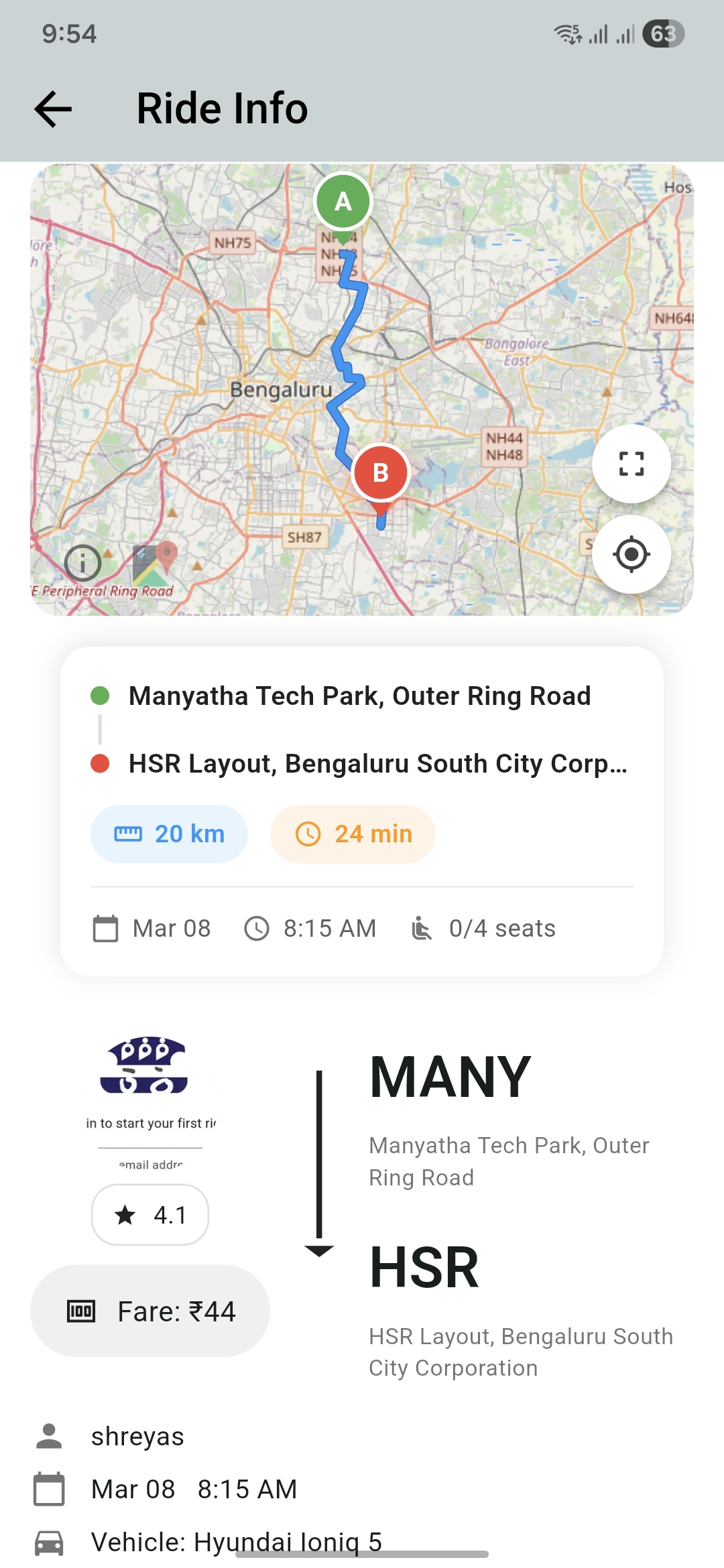Viewport: 724px width, 1568px height.
Task: Tap the person icon next to shreyas
Action: point(48,1435)
